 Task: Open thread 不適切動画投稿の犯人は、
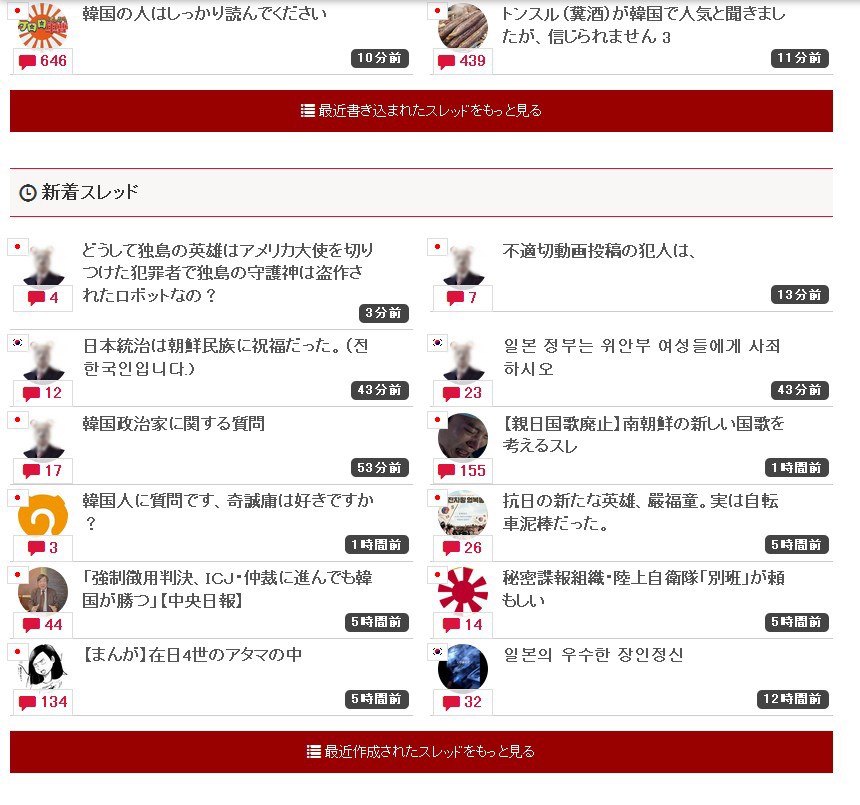click(598, 251)
